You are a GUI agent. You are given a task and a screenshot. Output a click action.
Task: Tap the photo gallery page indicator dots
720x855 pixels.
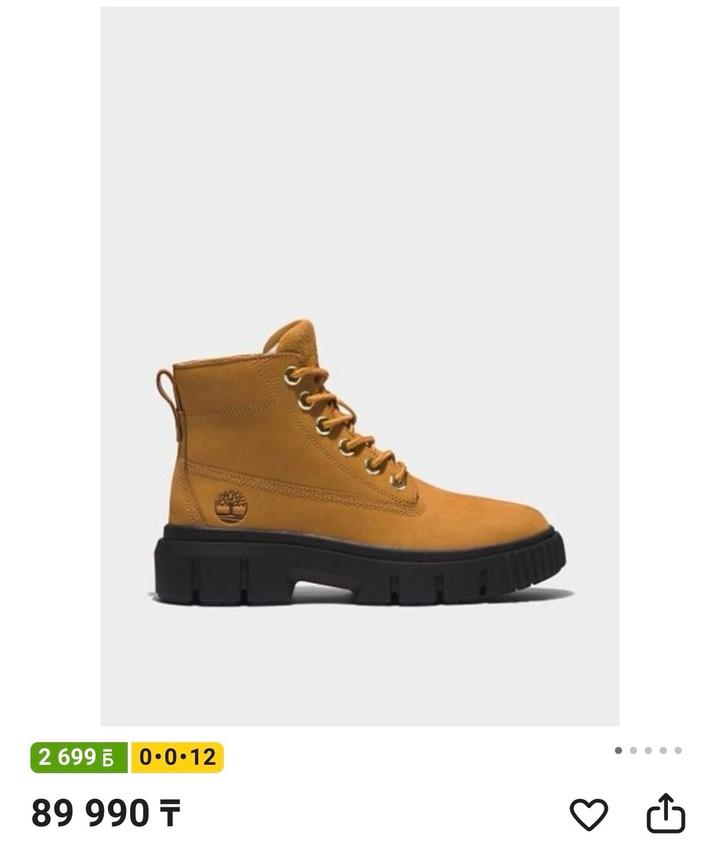point(648,750)
